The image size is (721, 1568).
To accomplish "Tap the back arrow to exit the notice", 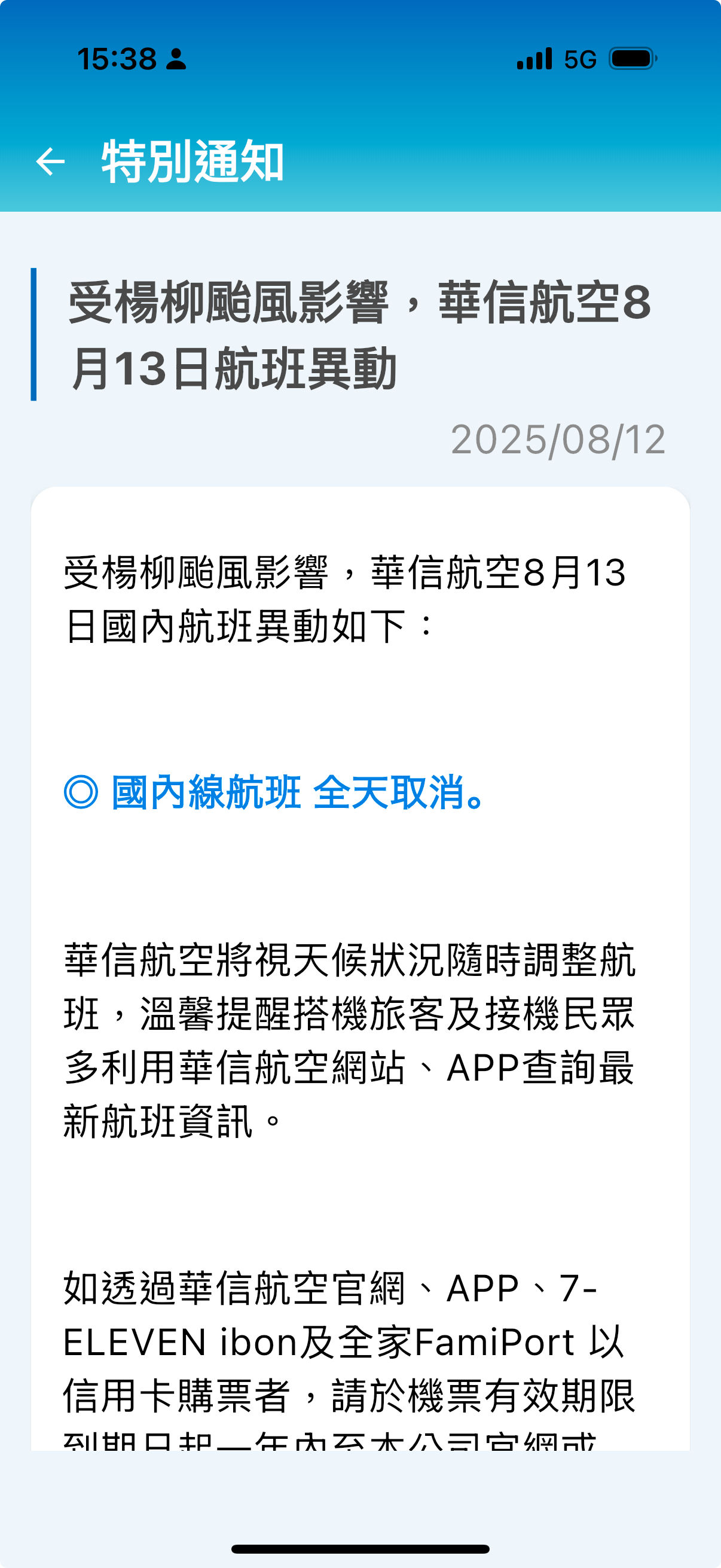I will 50,161.
